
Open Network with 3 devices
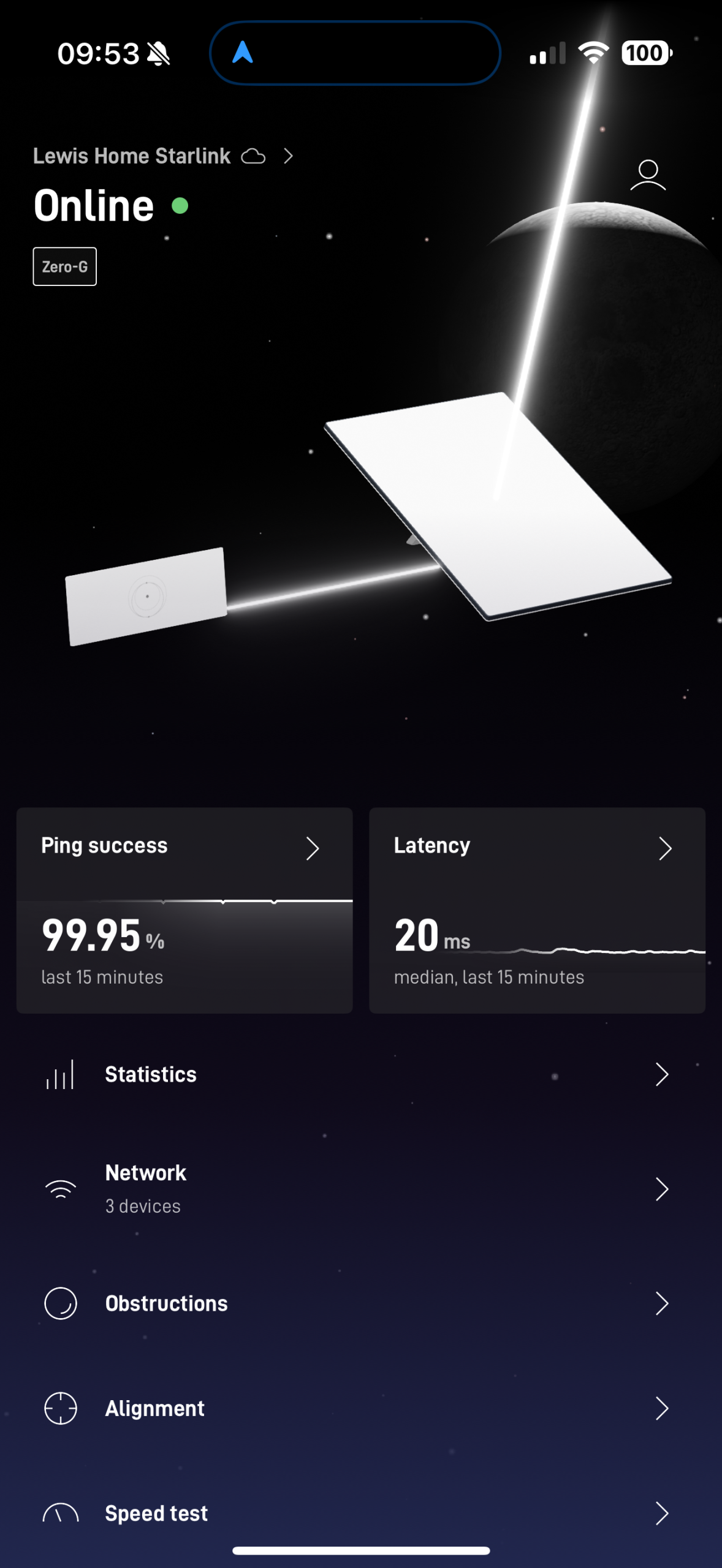355,1188
